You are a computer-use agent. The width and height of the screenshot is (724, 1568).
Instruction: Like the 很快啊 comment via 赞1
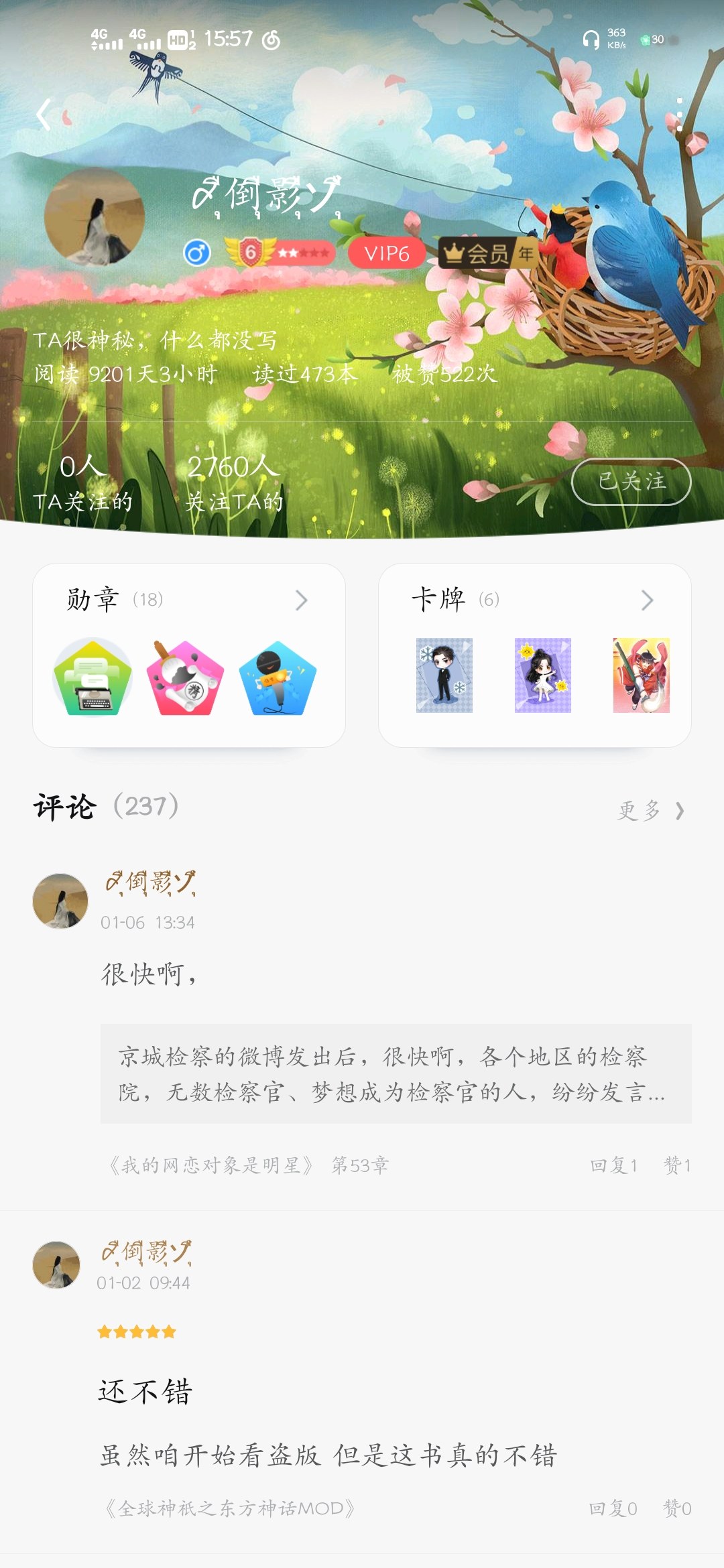coord(676,1165)
